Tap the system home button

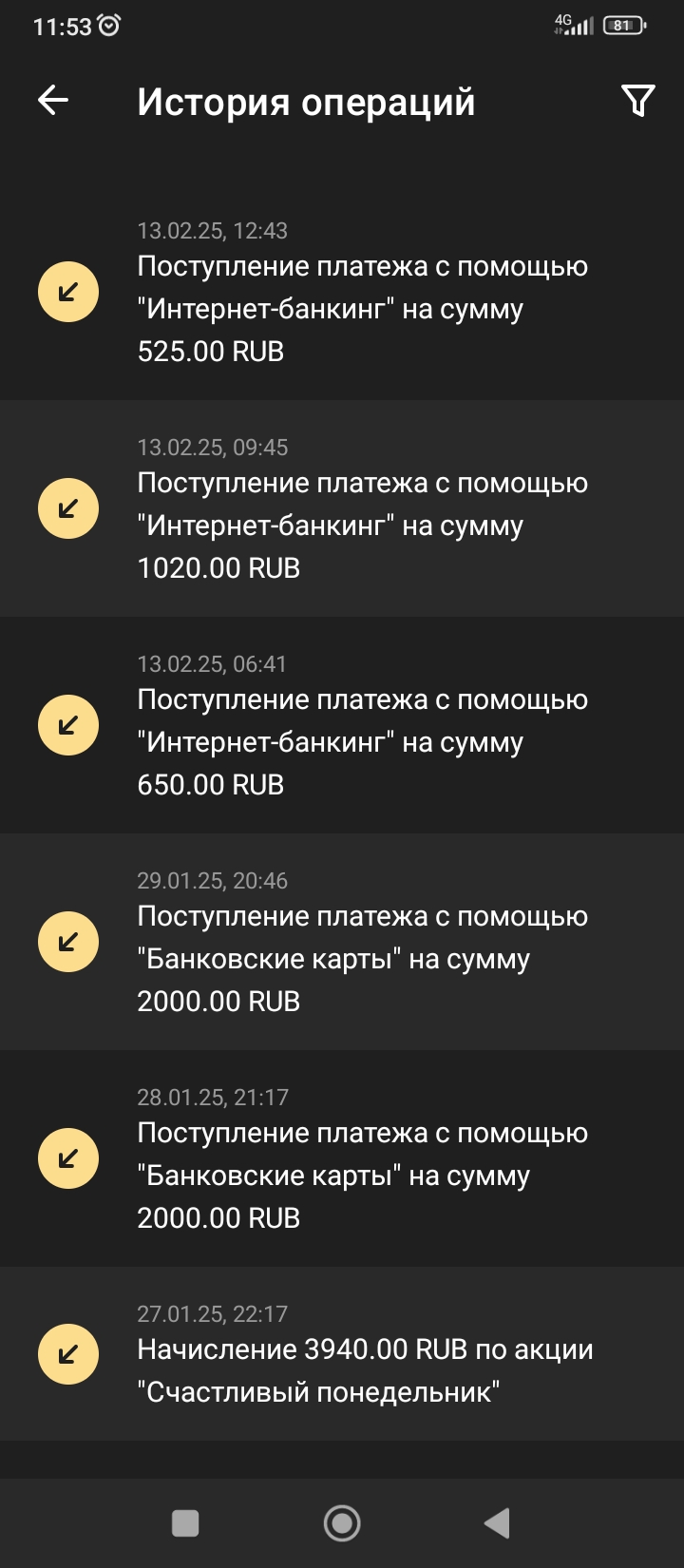(x=342, y=1523)
